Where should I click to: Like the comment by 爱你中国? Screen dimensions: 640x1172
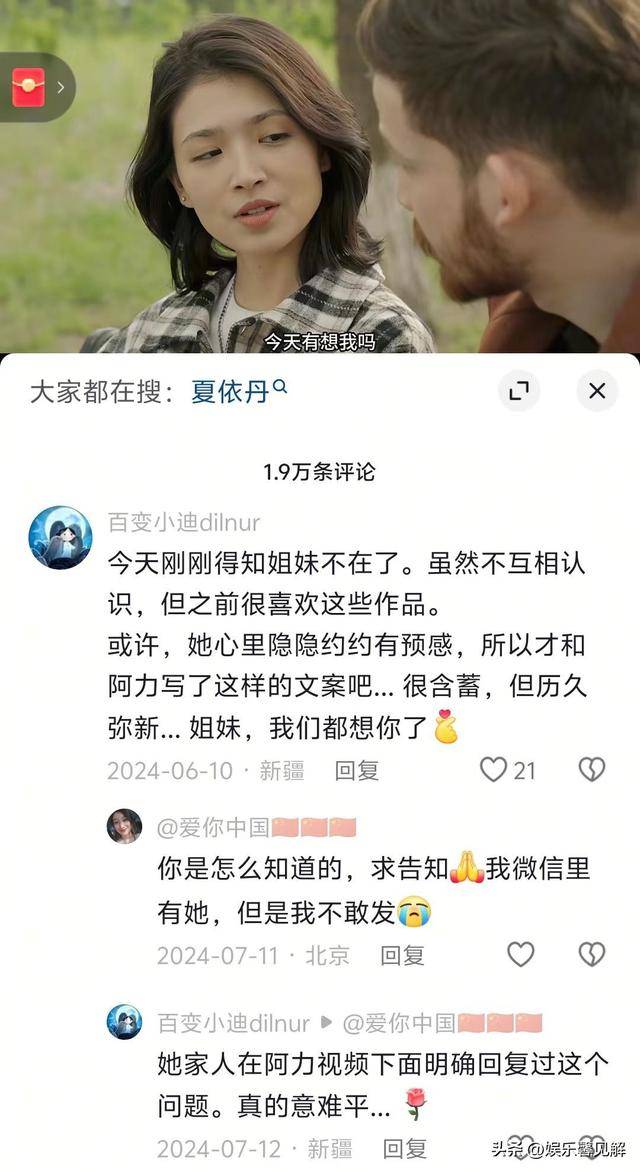tap(520, 954)
